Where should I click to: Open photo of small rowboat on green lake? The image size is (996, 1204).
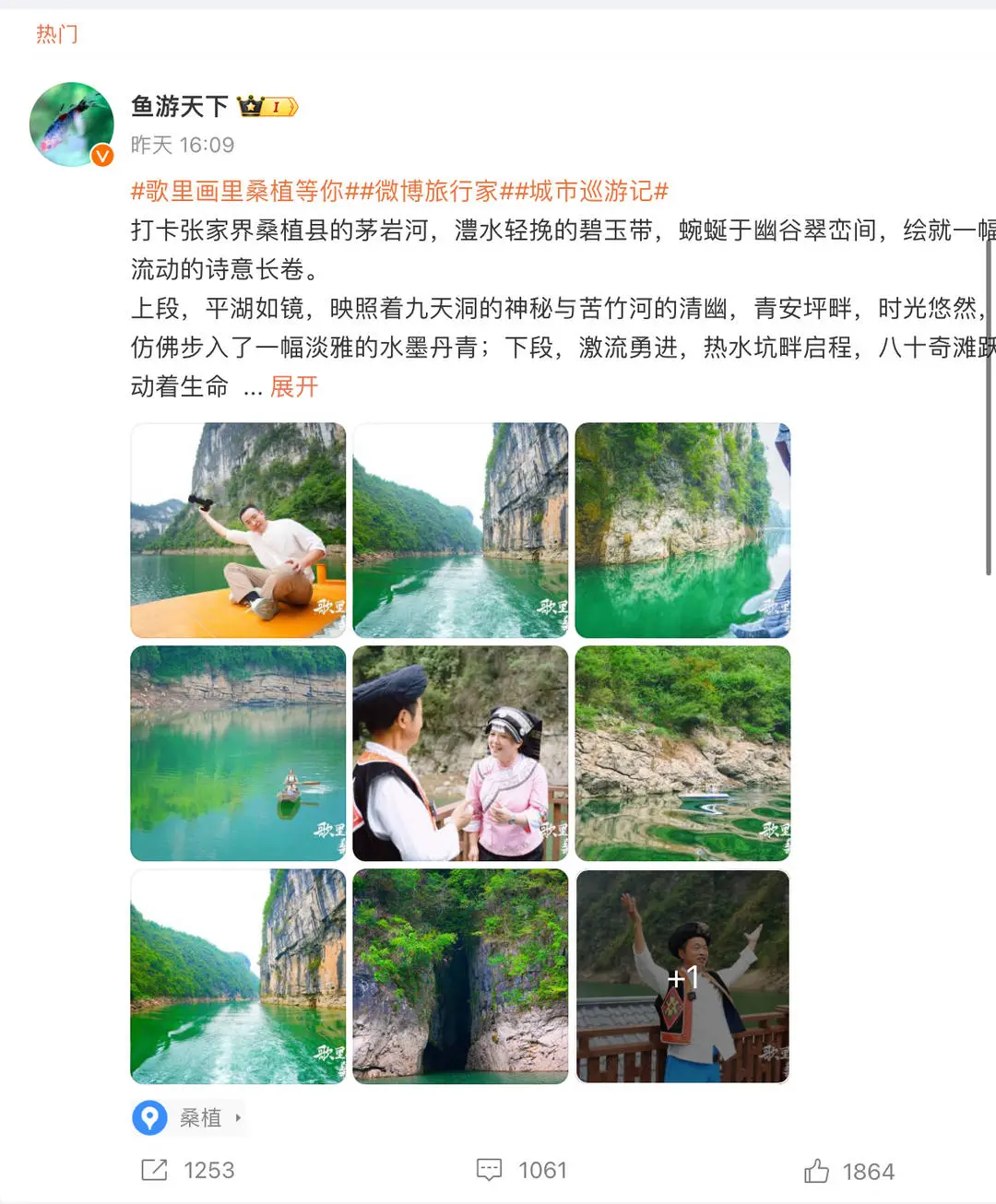click(x=238, y=753)
